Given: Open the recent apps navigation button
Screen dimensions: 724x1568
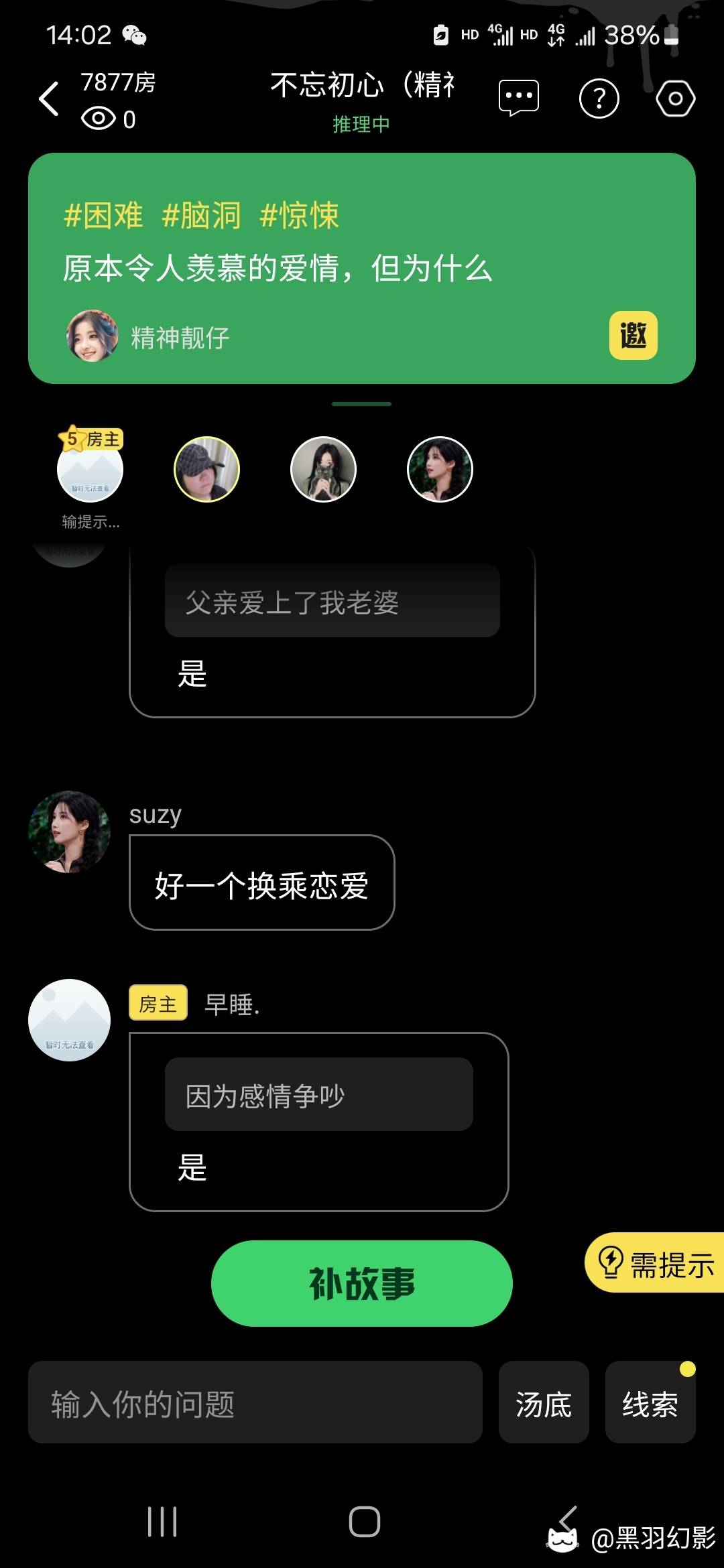Looking at the screenshot, I should 162,1521.
